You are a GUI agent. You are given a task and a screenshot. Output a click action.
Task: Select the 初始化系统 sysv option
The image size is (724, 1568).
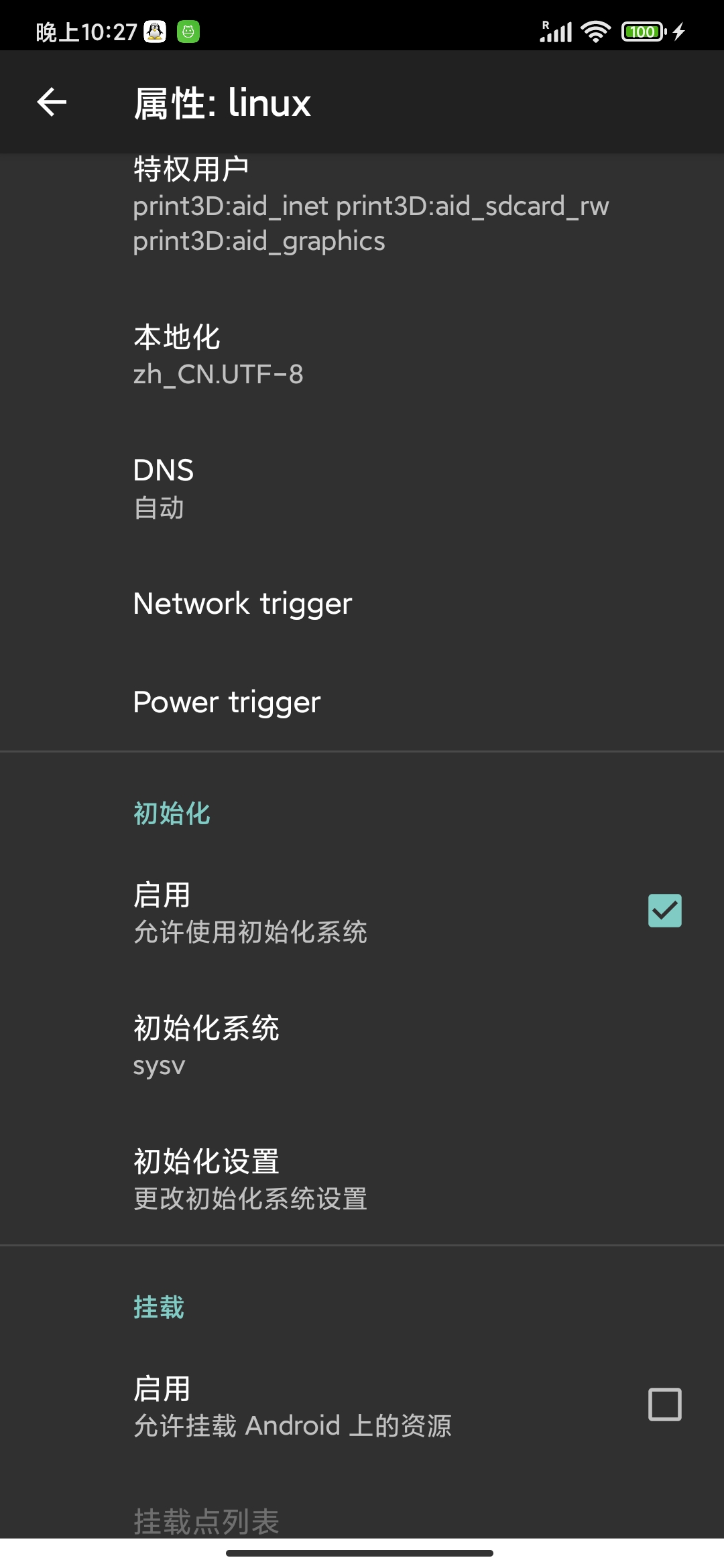point(362,1045)
